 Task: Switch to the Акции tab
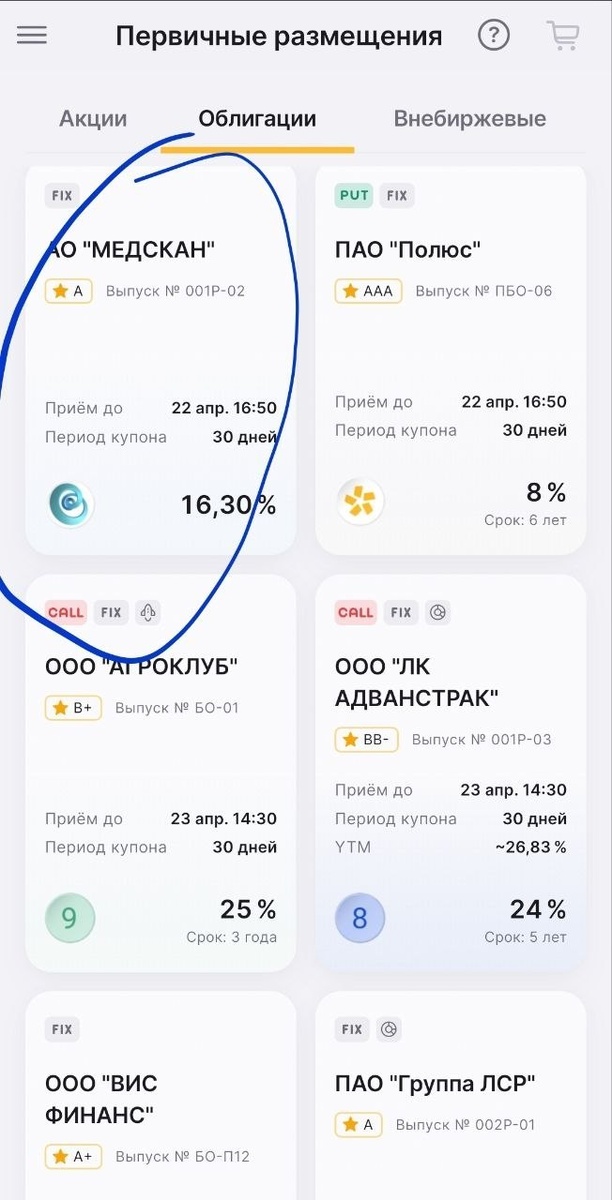[x=93, y=119]
